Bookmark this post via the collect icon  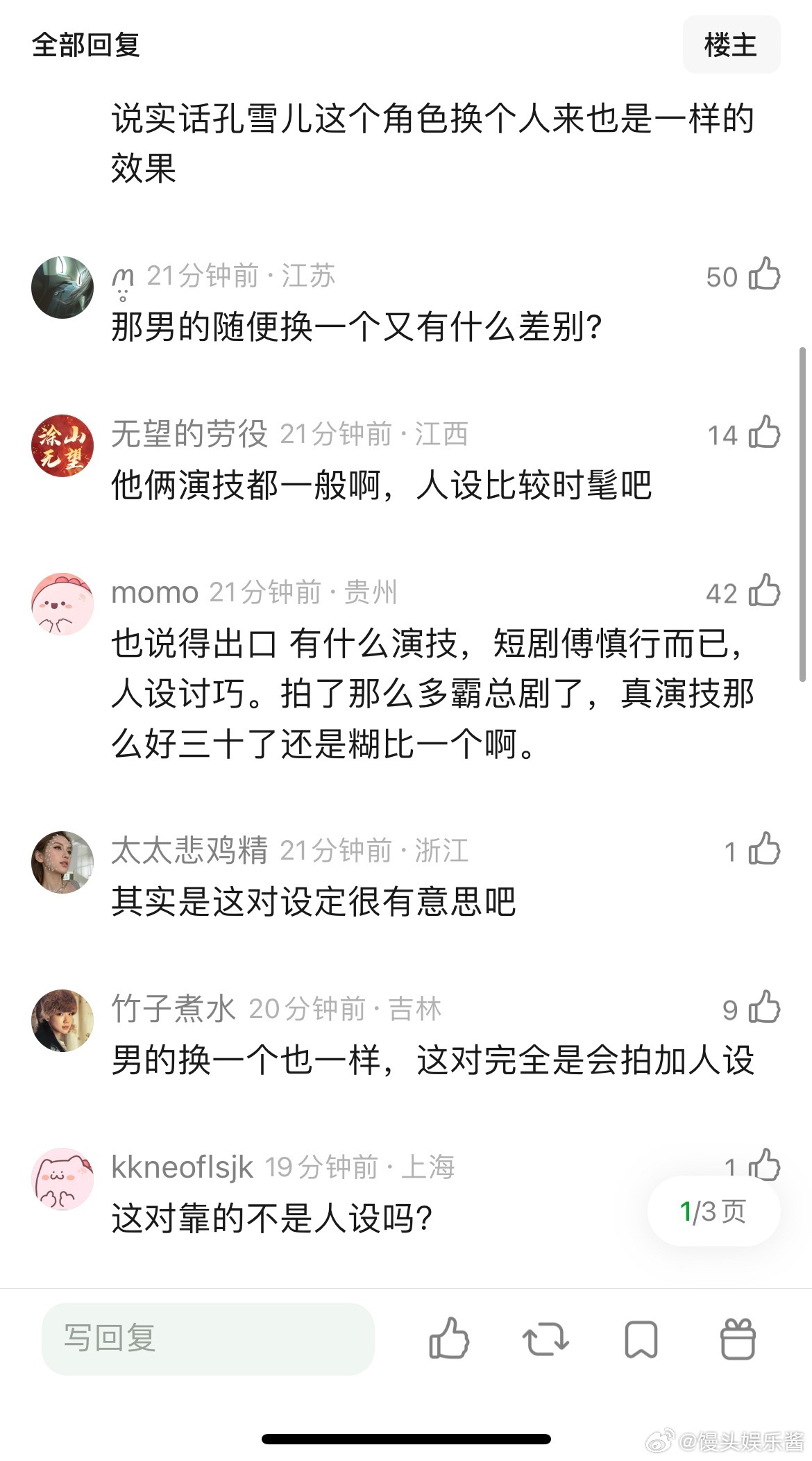click(x=642, y=1341)
